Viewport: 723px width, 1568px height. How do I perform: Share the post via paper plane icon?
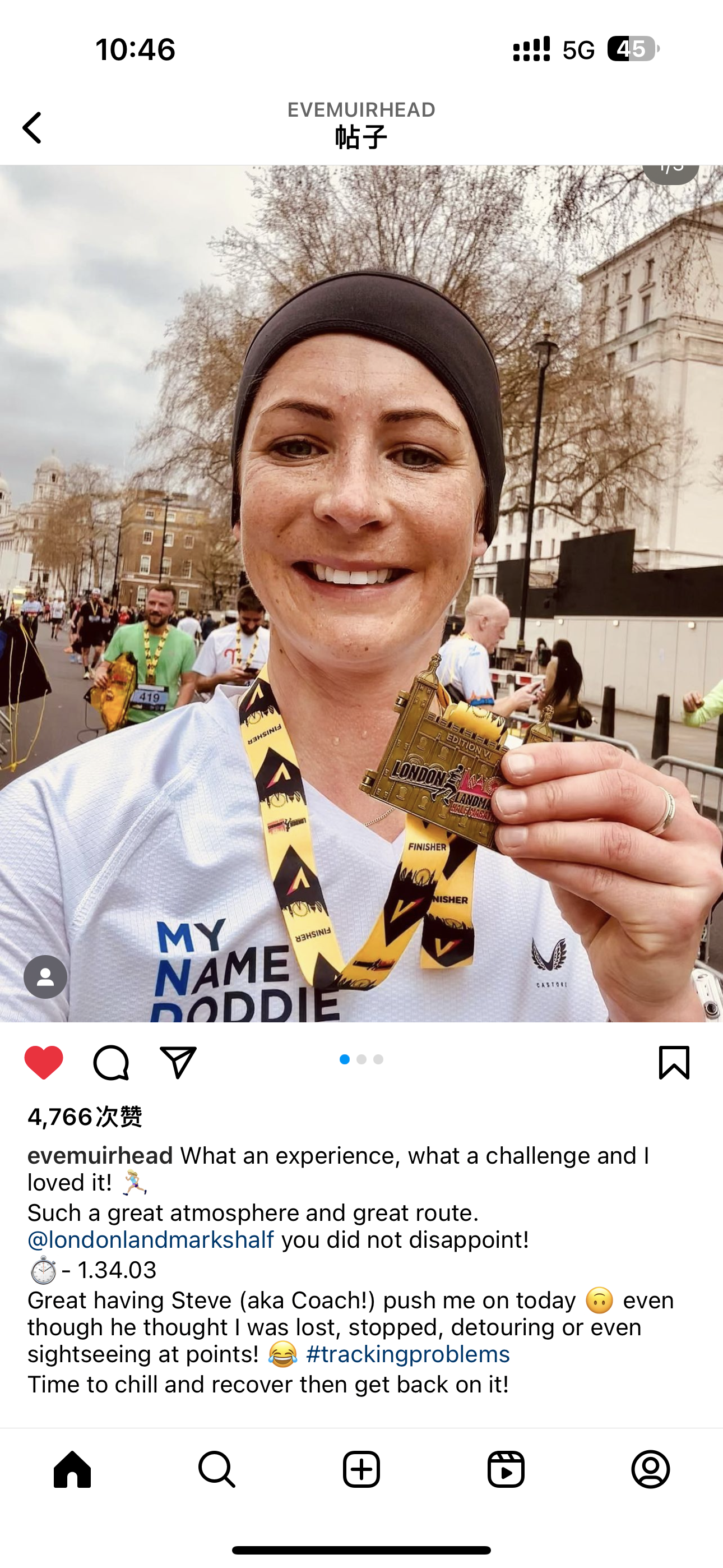[x=178, y=1062]
